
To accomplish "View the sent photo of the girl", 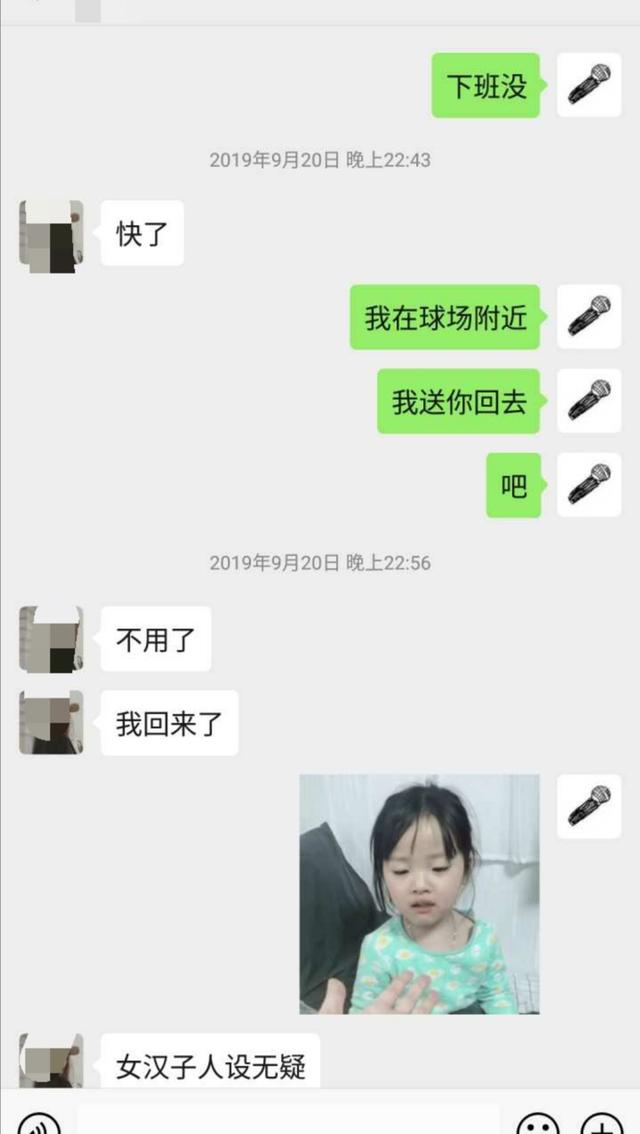I will (x=419, y=894).
